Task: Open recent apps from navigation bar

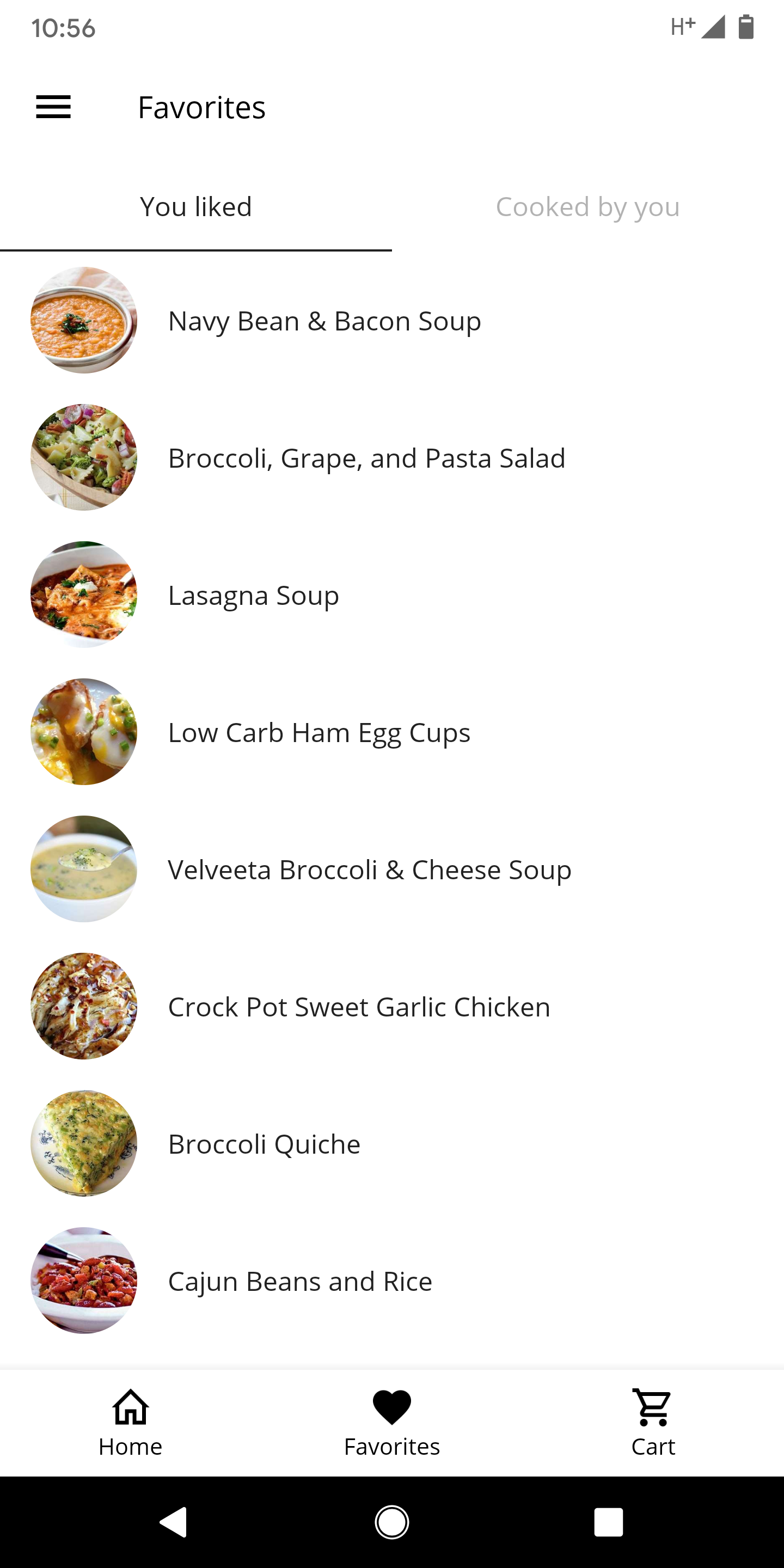Action: (x=609, y=1522)
